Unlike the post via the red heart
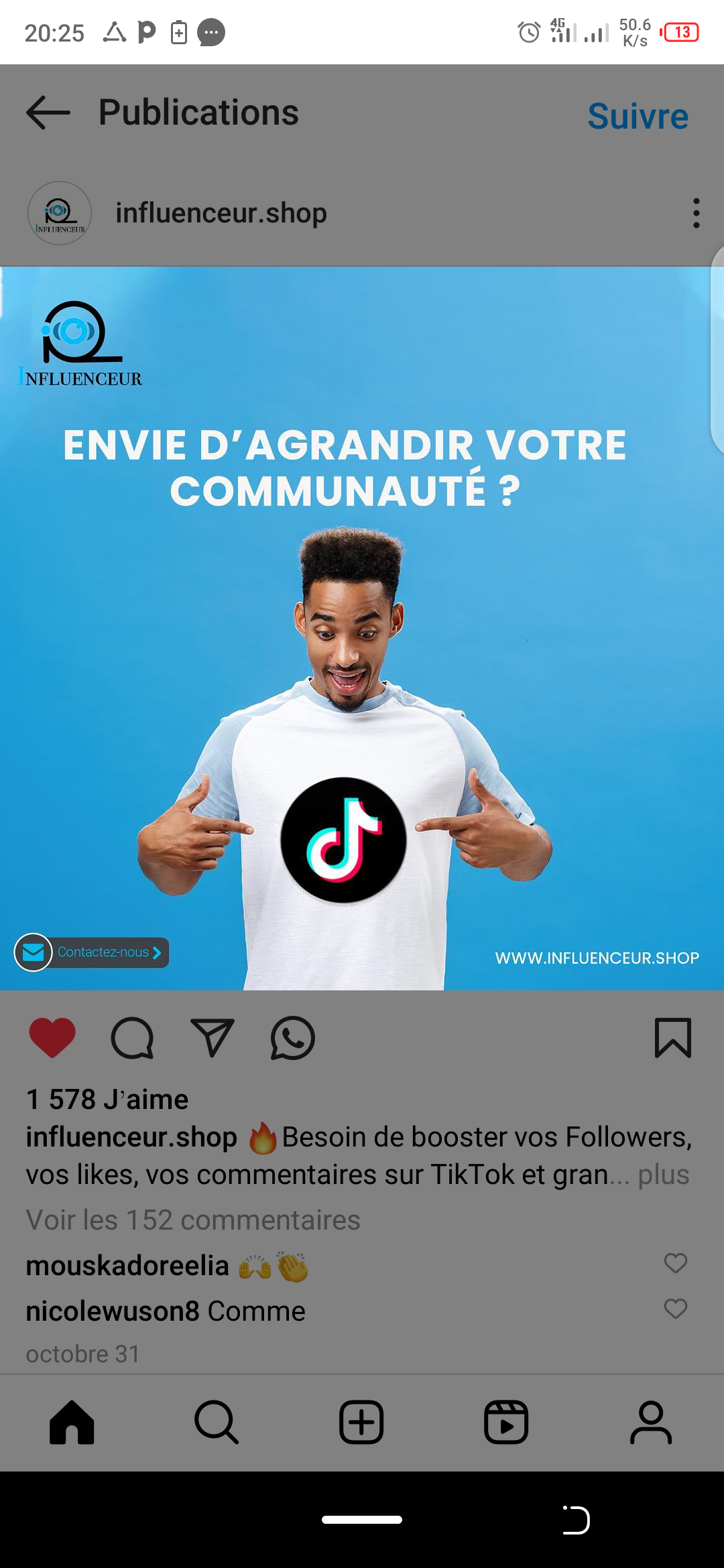This screenshot has width=724, height=1568. [52, 1038]
